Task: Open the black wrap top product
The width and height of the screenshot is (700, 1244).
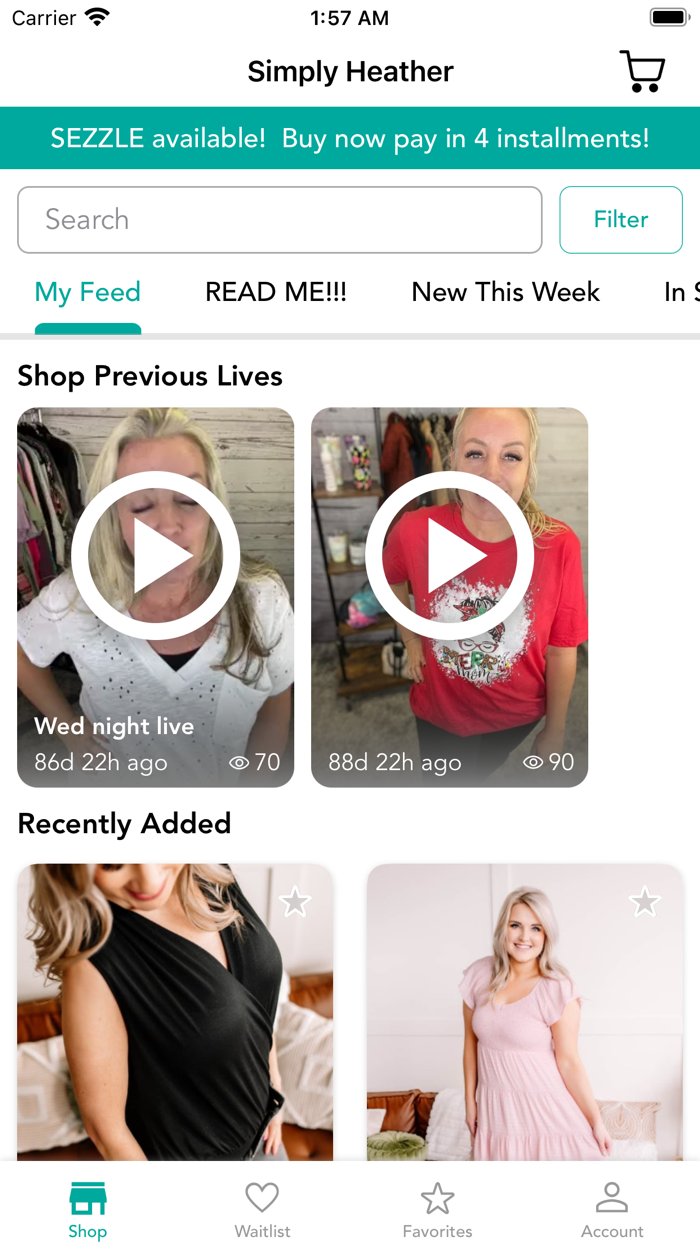Action: click(x=175, y=1012)
